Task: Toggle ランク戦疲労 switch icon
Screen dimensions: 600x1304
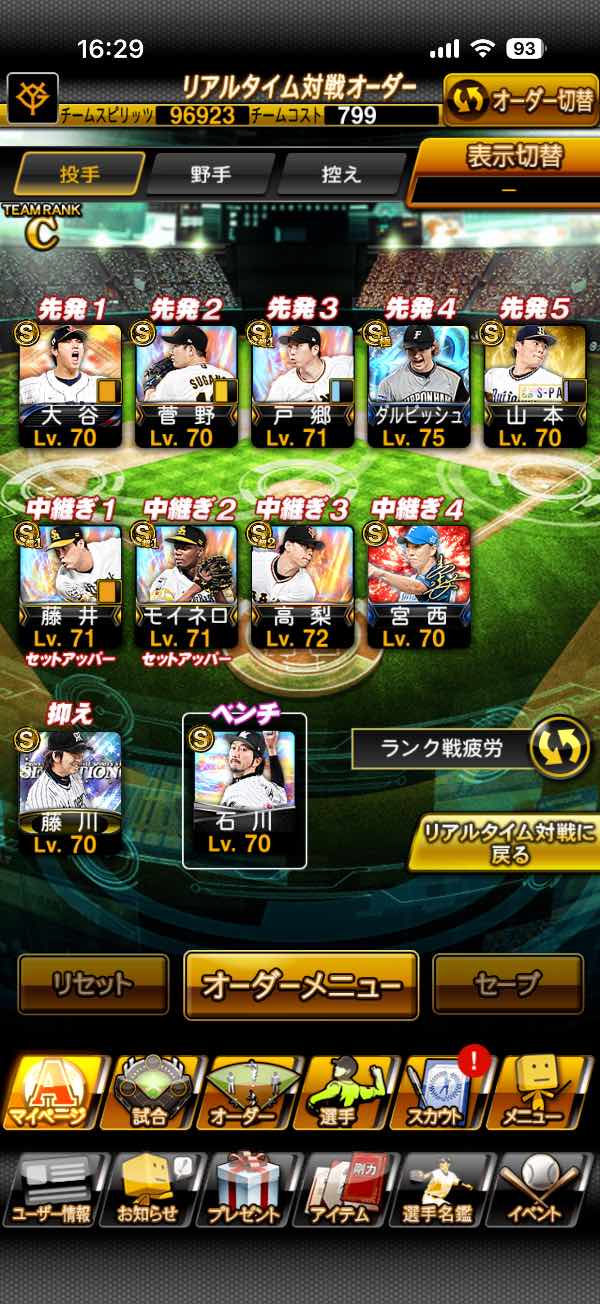Action: 559,748
